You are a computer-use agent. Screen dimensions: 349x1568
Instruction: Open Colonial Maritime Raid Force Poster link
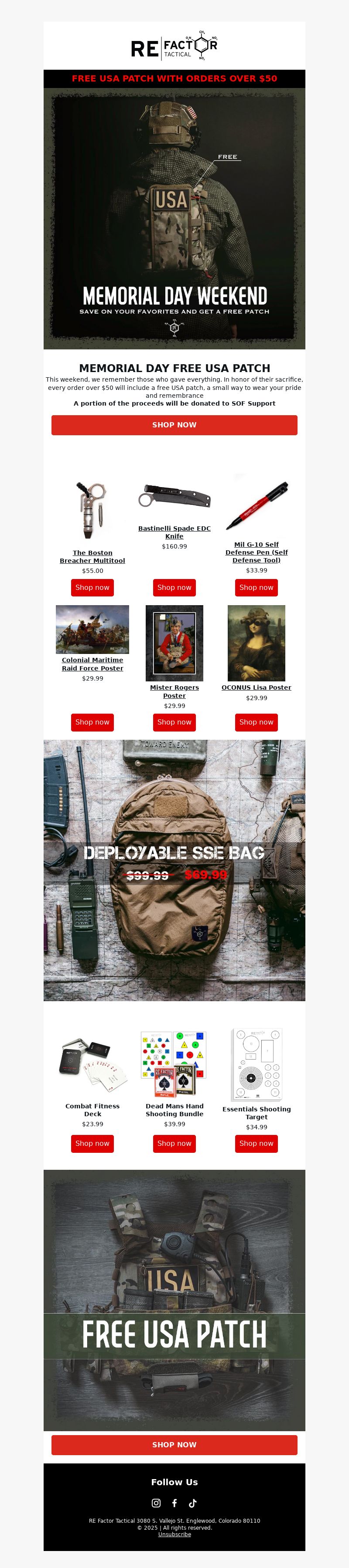(x=92, y=664)
